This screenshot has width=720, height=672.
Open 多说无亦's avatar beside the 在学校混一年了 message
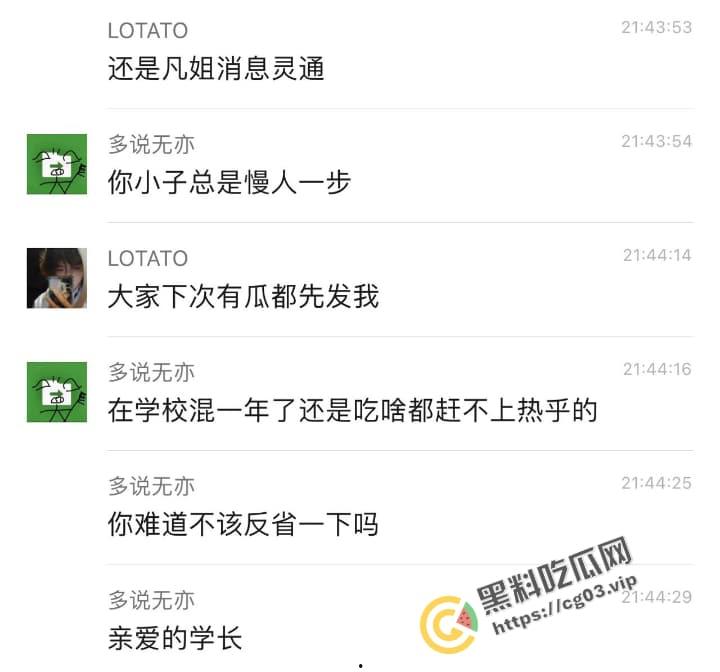56,392
